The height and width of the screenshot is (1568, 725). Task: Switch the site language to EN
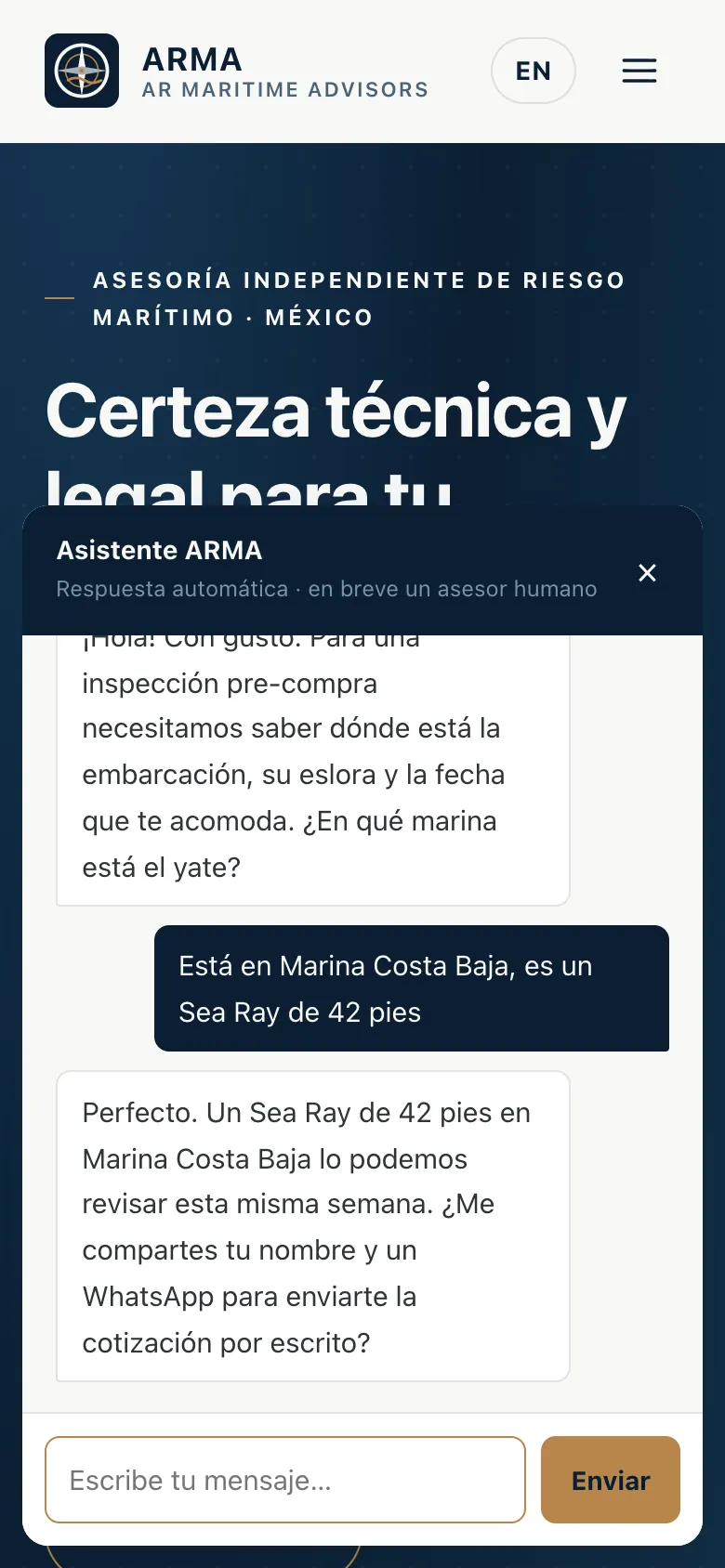[x=534, y=71]
